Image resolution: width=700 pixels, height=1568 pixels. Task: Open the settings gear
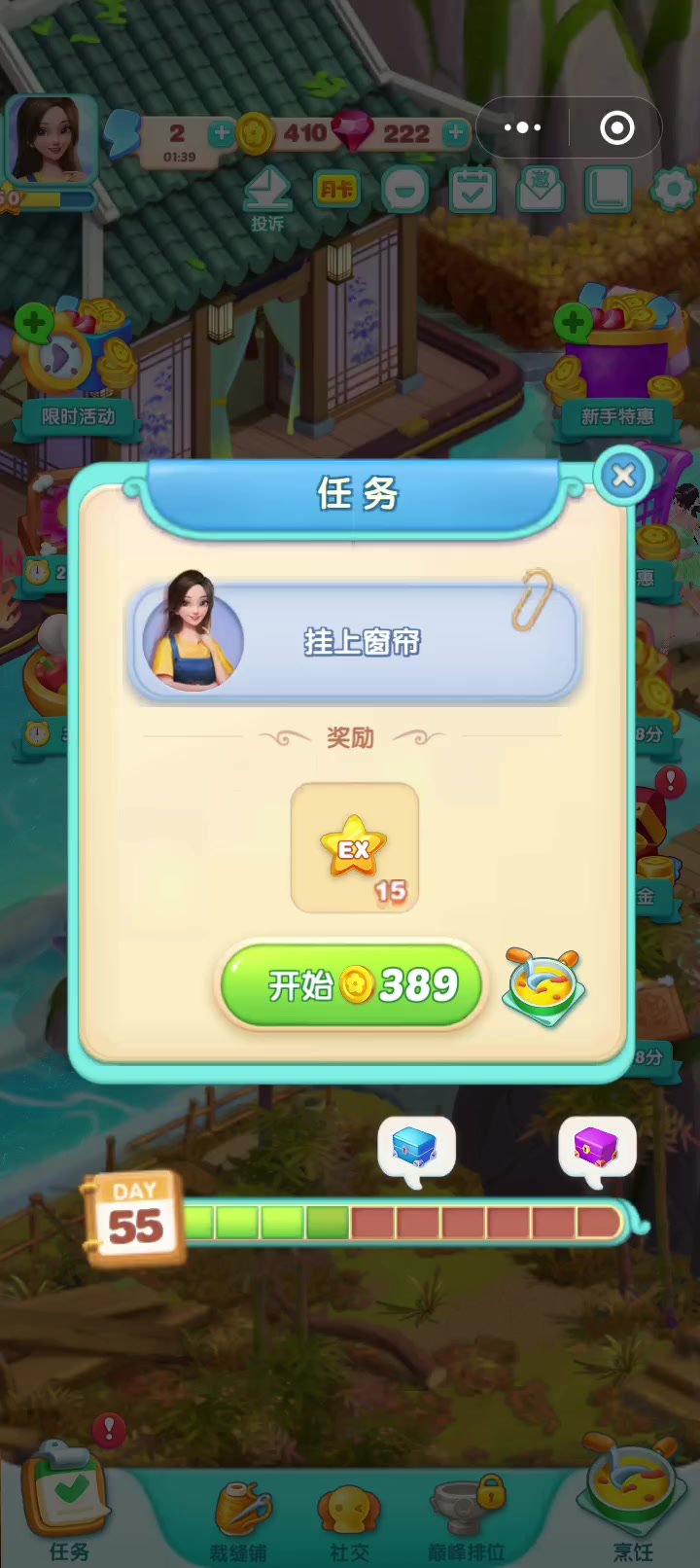(x=673, y=190)
